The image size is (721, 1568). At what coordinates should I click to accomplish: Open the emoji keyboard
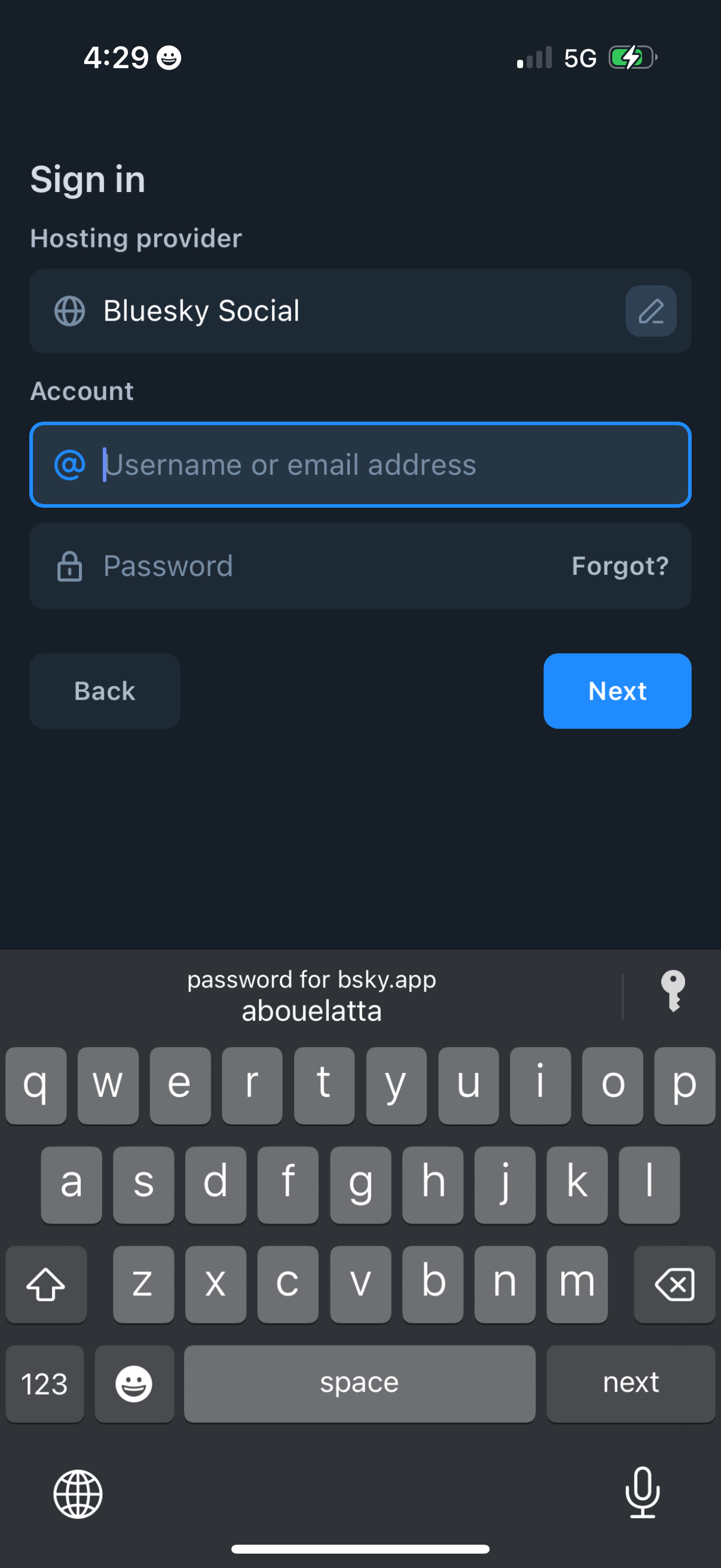pos(134,1384)
